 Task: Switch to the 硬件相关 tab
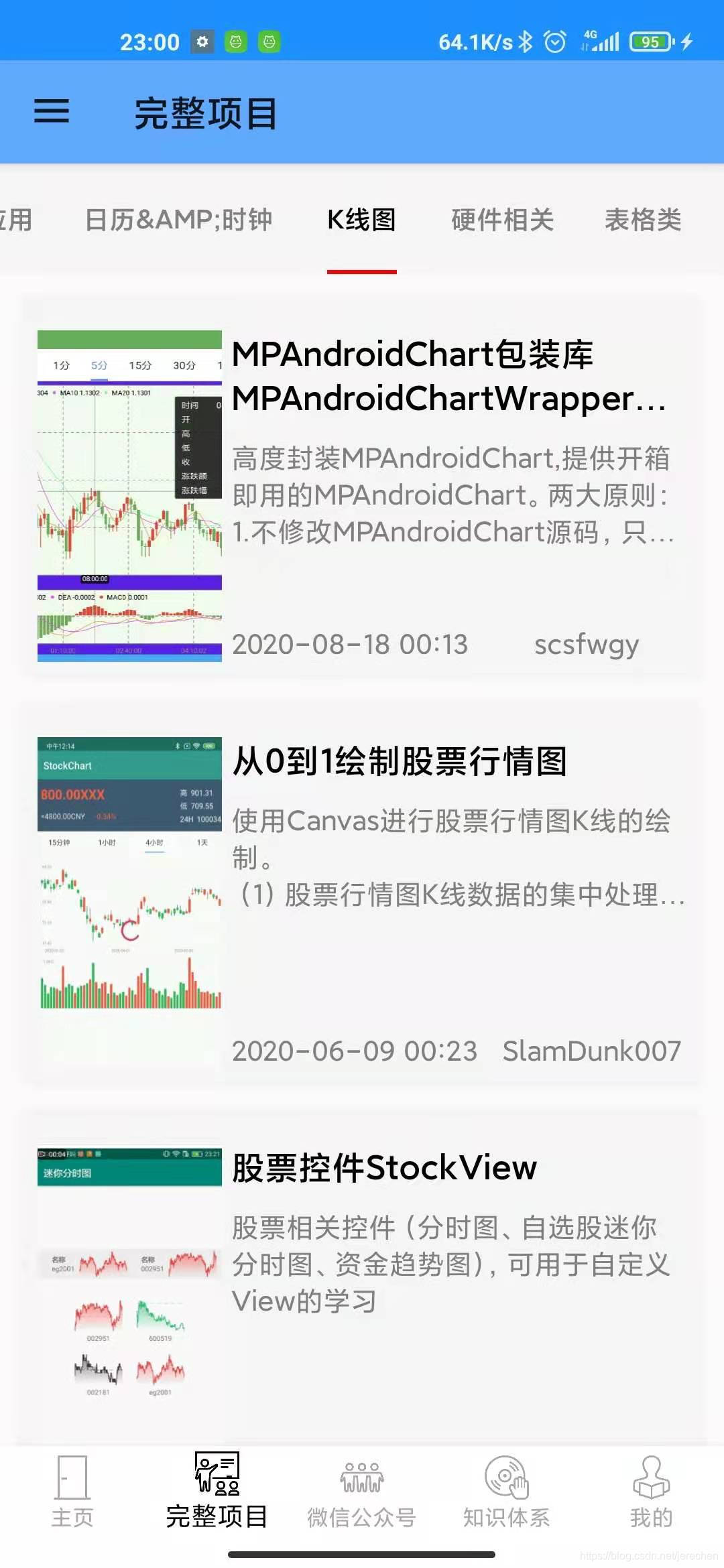(502, 220)
